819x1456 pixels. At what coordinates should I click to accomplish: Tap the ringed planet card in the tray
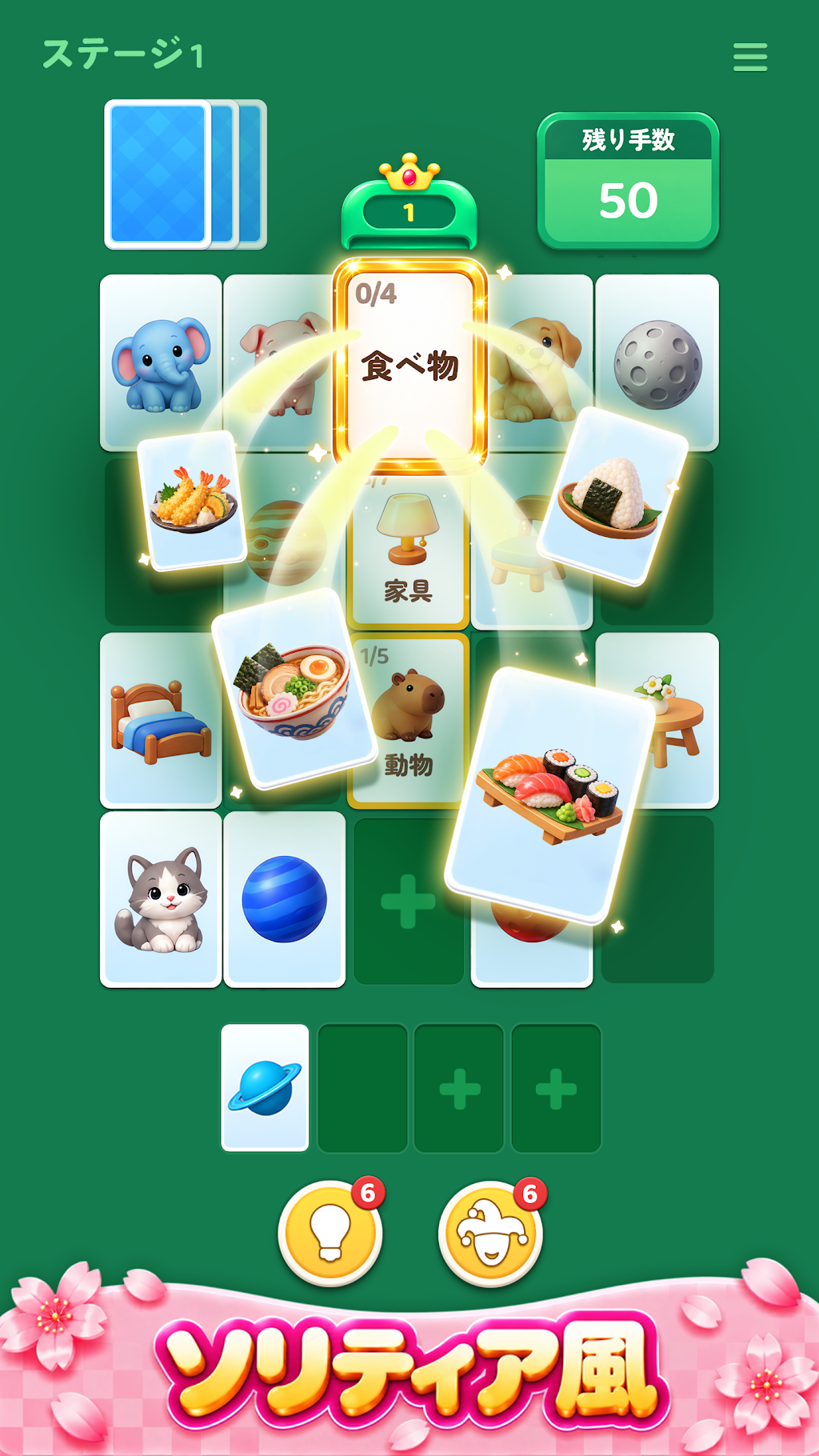tap(265, 1088)
